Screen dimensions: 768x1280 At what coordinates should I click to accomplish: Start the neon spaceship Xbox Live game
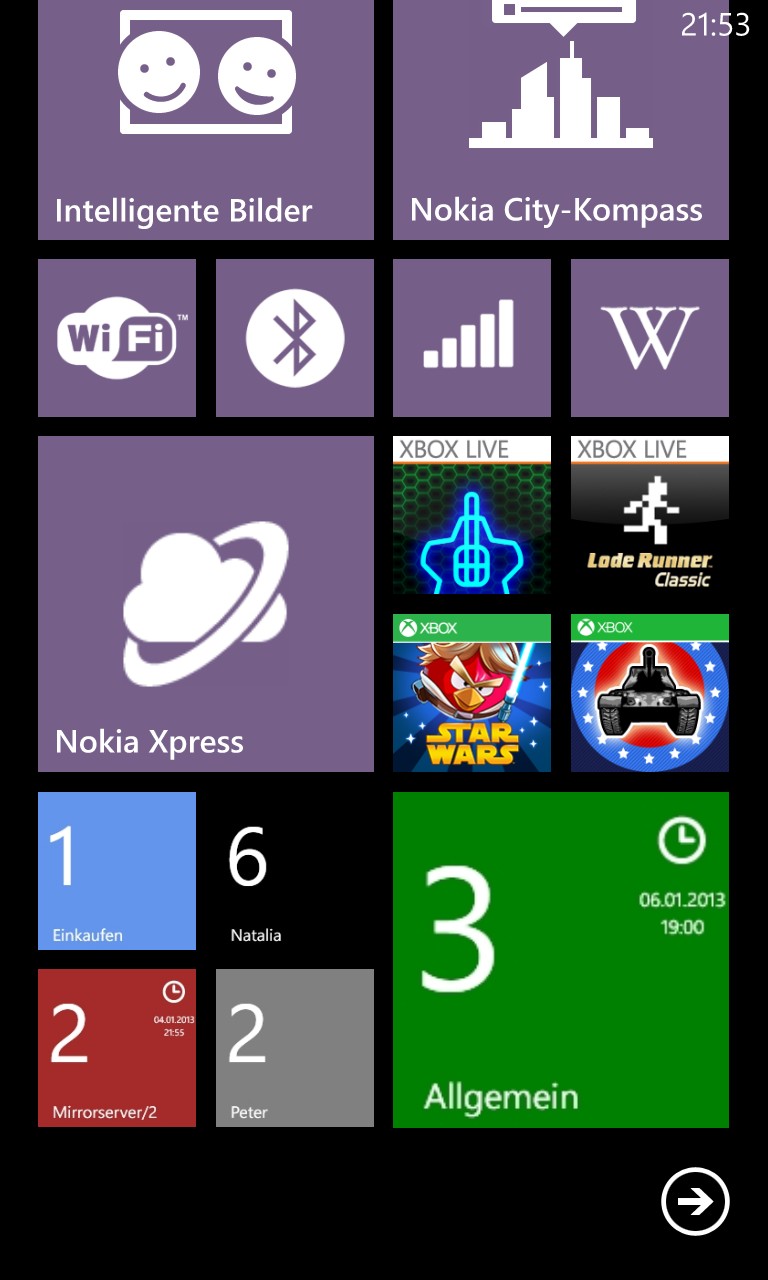coord(472,515)
